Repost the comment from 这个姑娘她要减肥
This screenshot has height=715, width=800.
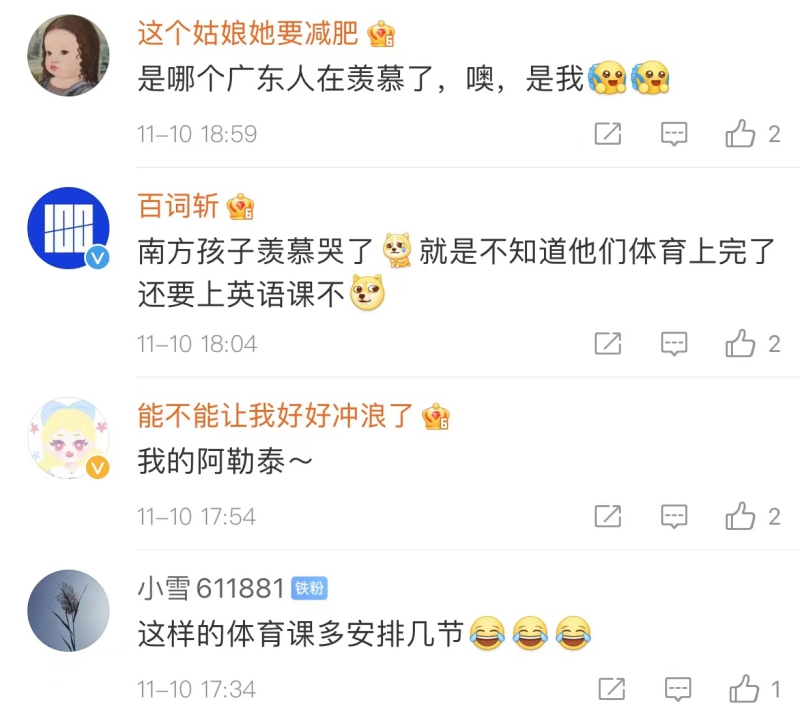point(608,134)
